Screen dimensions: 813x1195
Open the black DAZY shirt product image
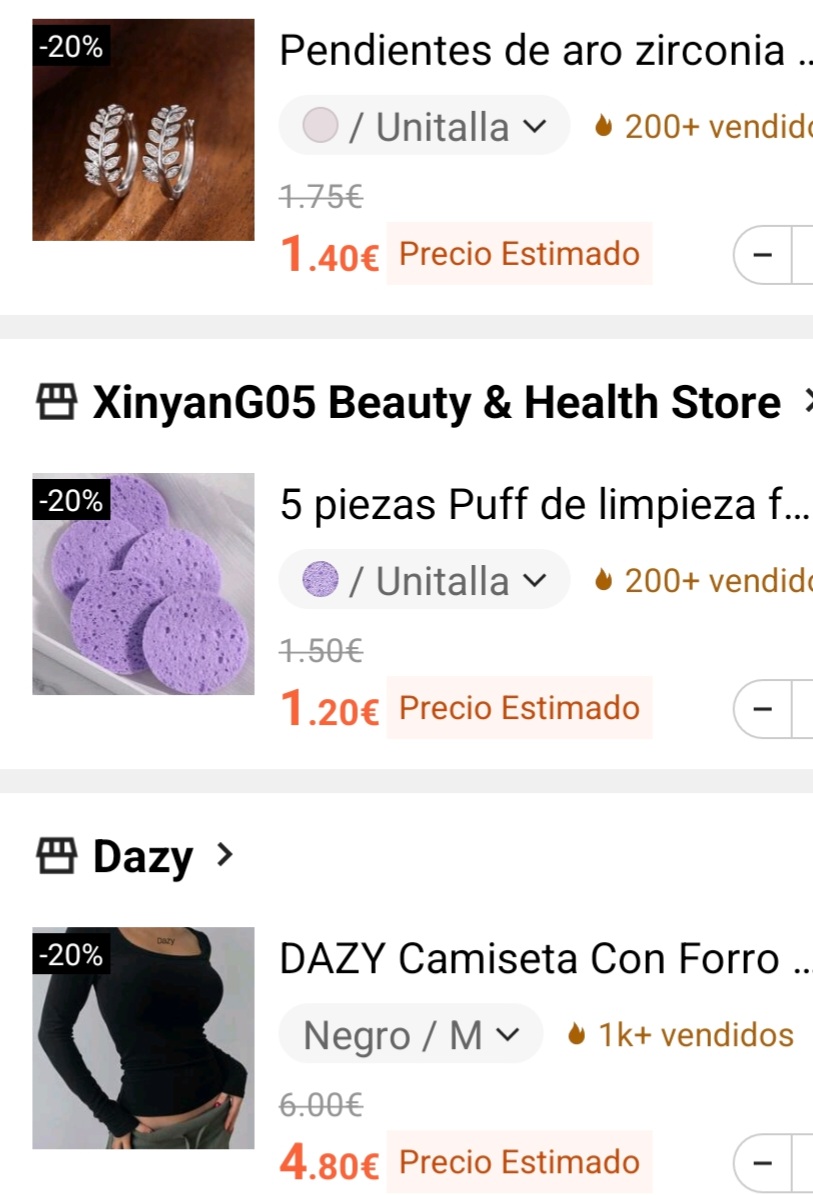[x=143, y=1038]
